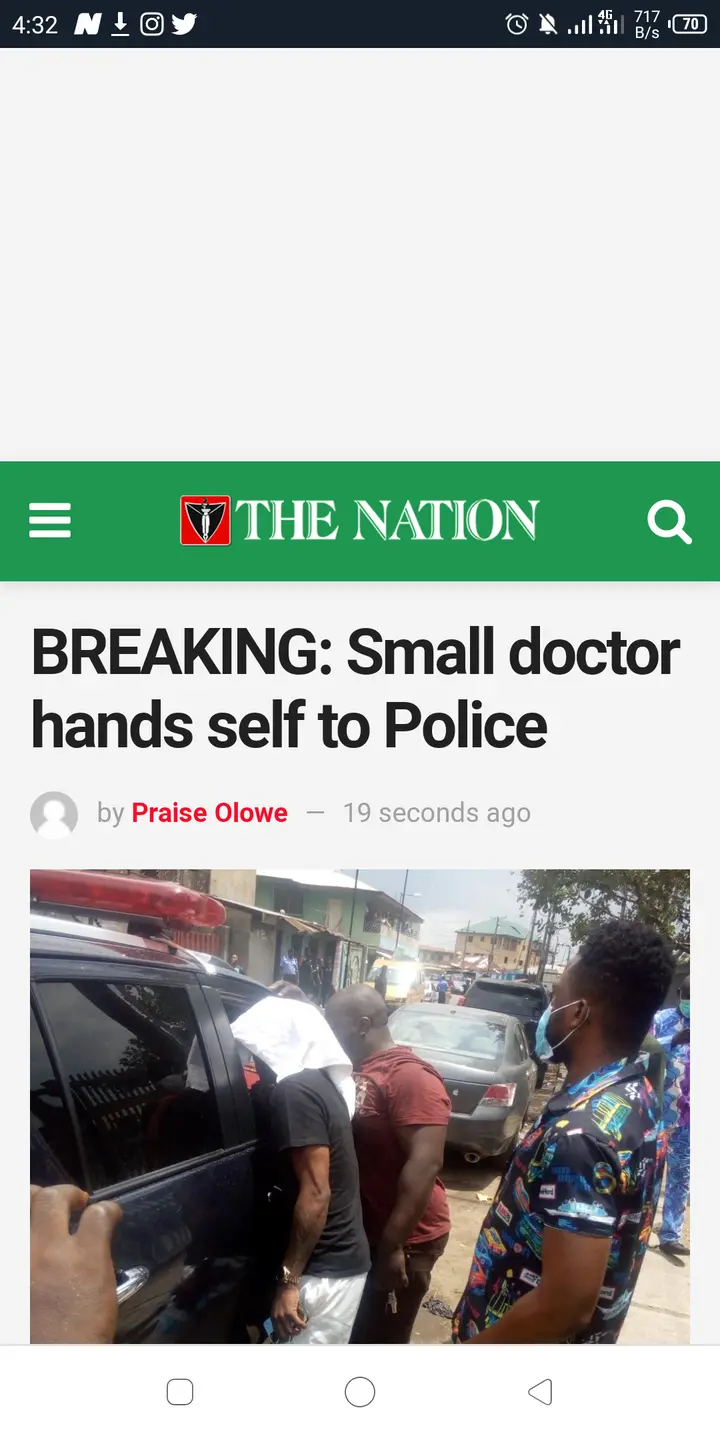Open the hamburger menu
This screenshot has height=1440, width=720.
pyautogui.click(x=50, y=521)
